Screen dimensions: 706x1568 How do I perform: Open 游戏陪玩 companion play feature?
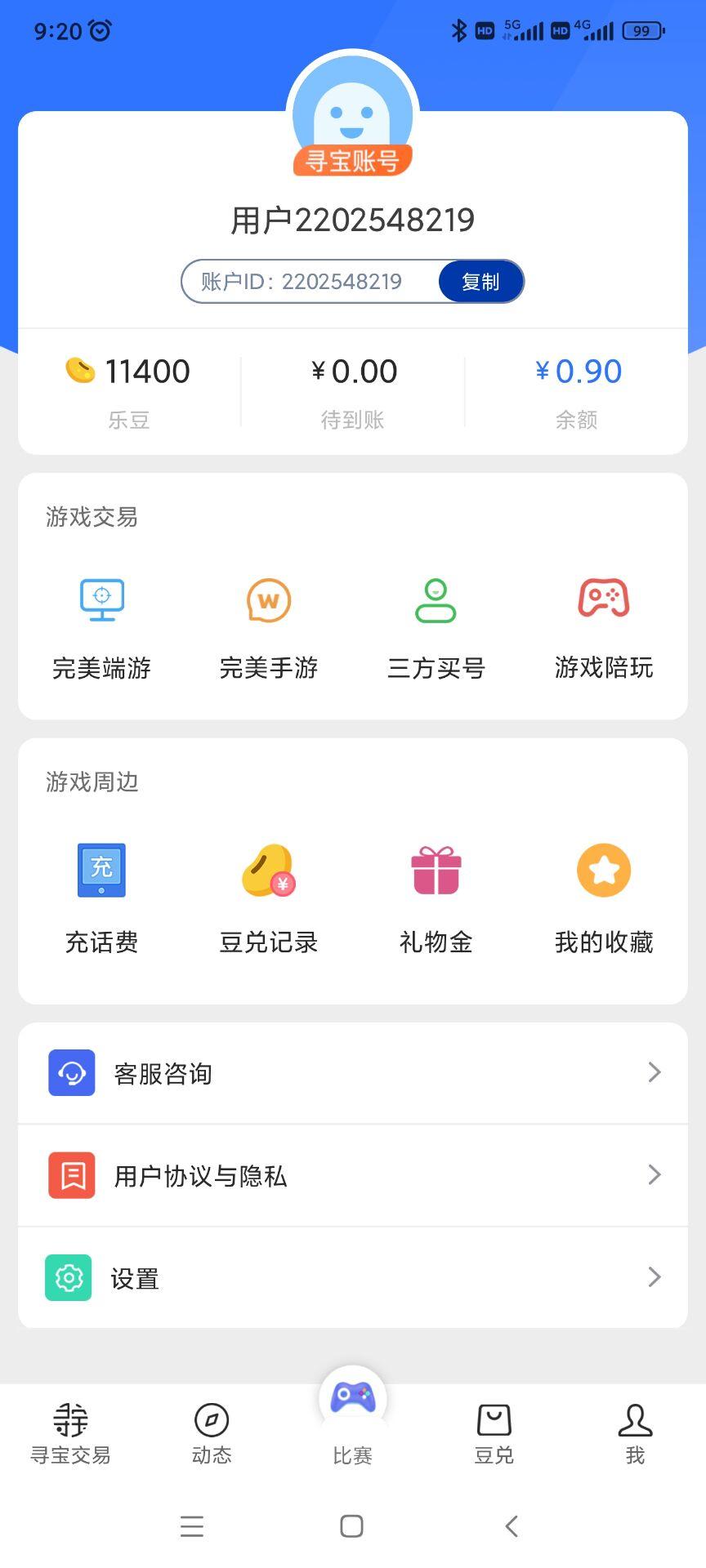[604, 629]
